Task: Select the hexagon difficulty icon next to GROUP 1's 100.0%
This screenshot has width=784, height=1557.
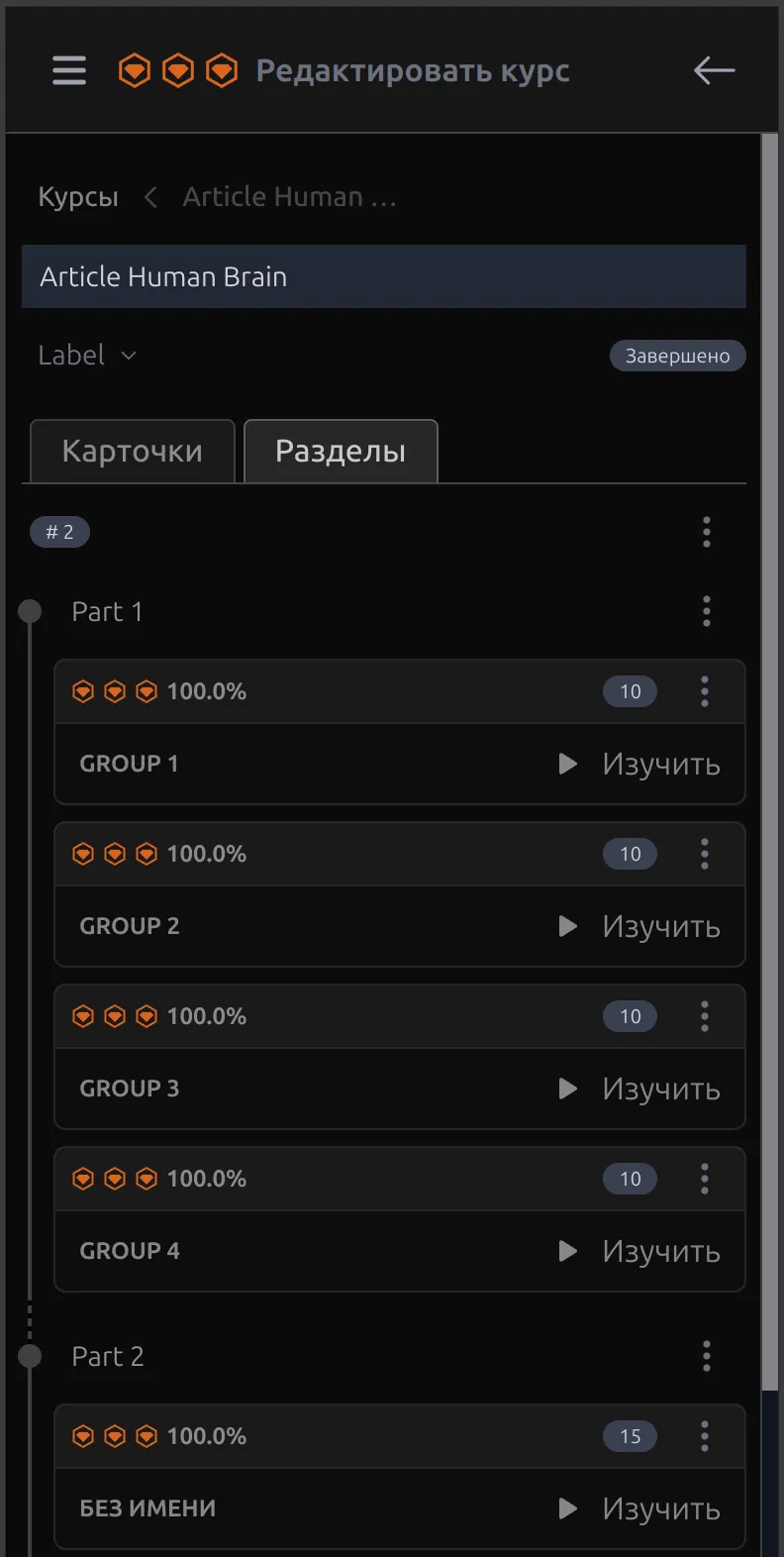Action: click(x=83, y=690)
